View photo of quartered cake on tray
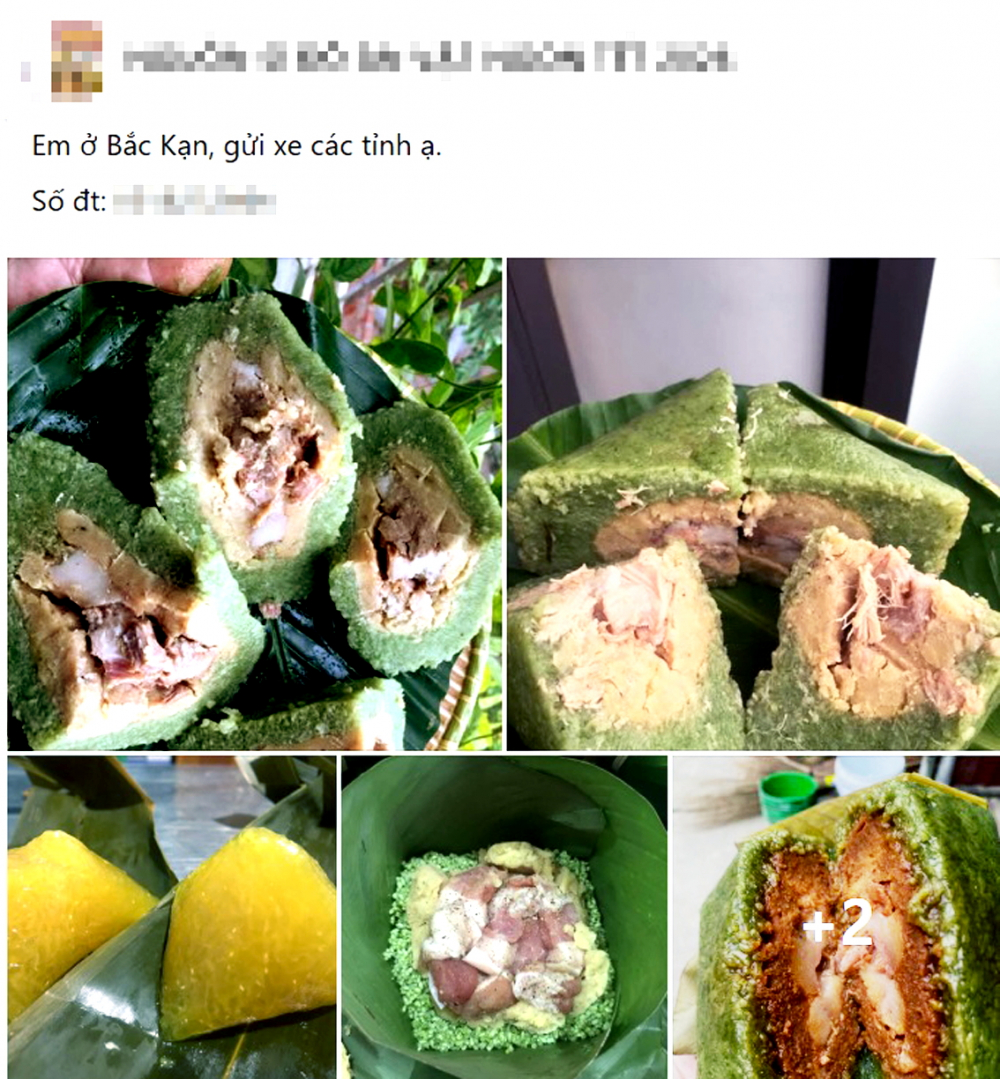The height and width of the screenshot is (1079, 1000). [752, 504]
